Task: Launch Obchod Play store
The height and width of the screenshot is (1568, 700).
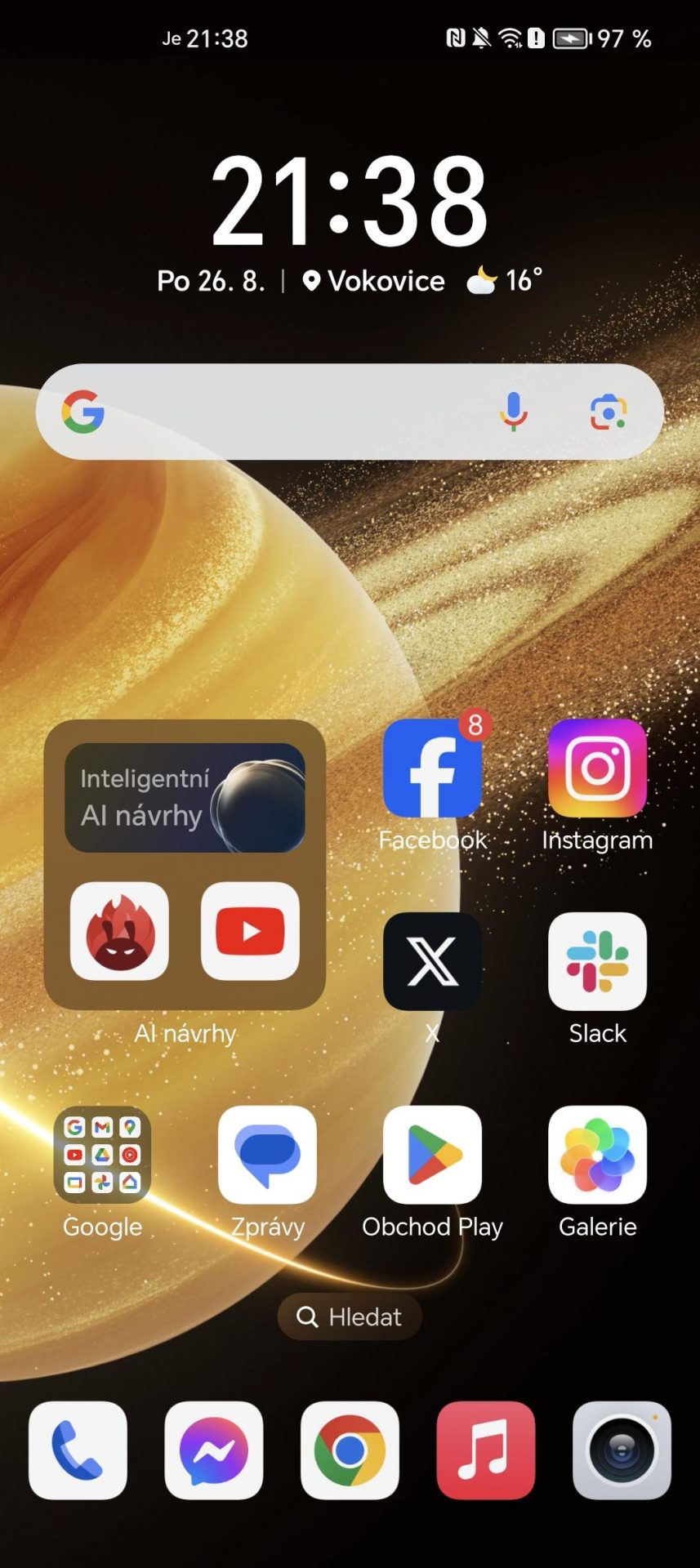Action: [x=432, y=1155]
